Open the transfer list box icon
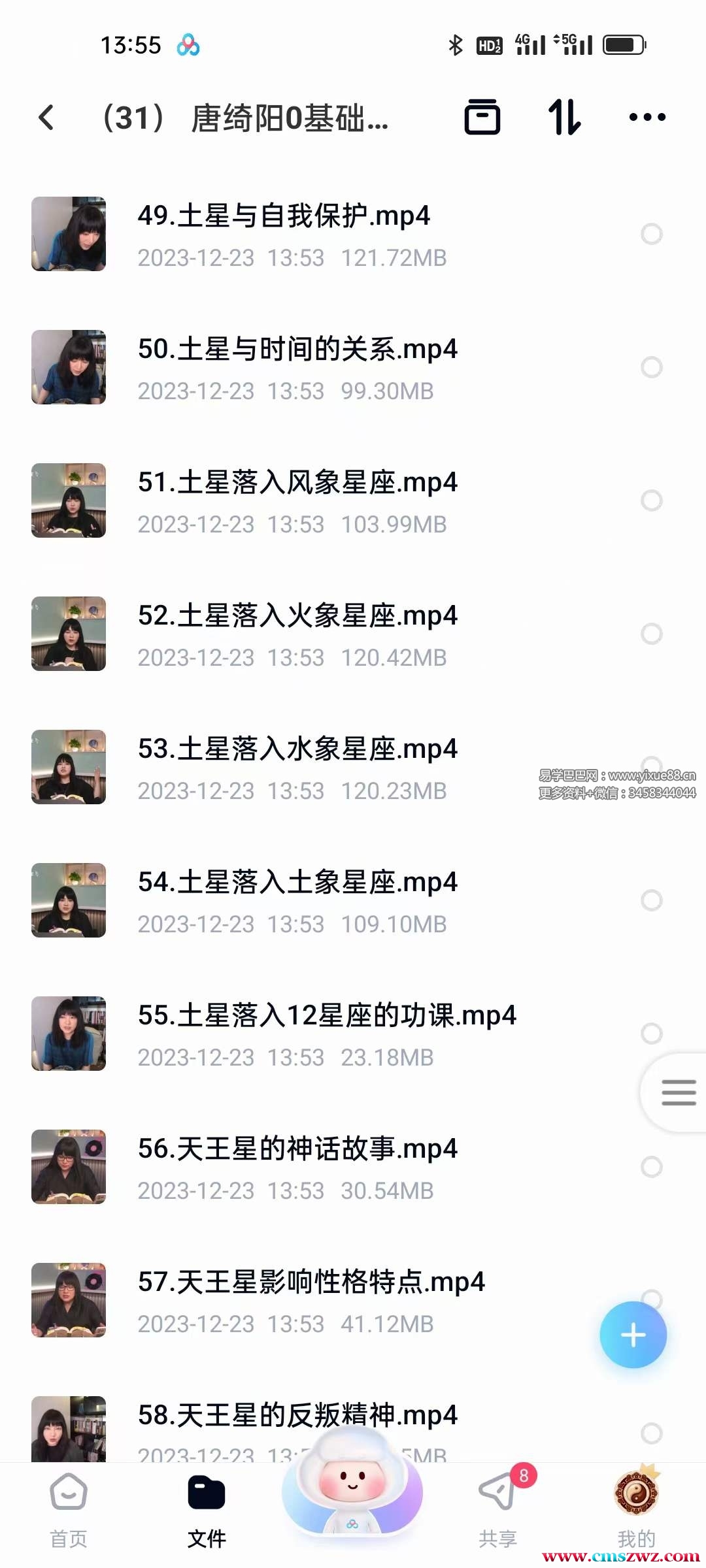 point(482,118)
